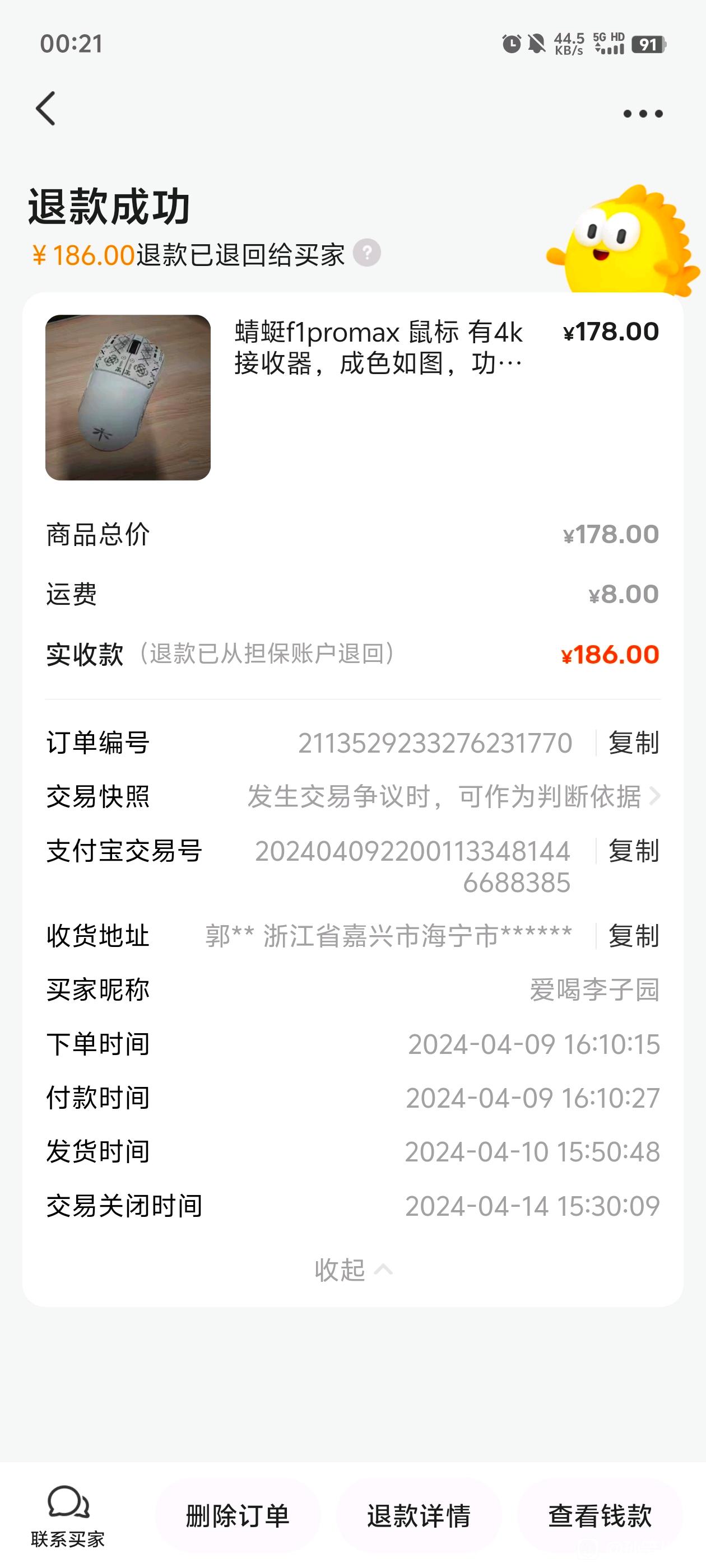The height and width of the screenshot is (1568, 706).
Task: Open the 交易快照 transaction snapshot
Action: point(352,796)
